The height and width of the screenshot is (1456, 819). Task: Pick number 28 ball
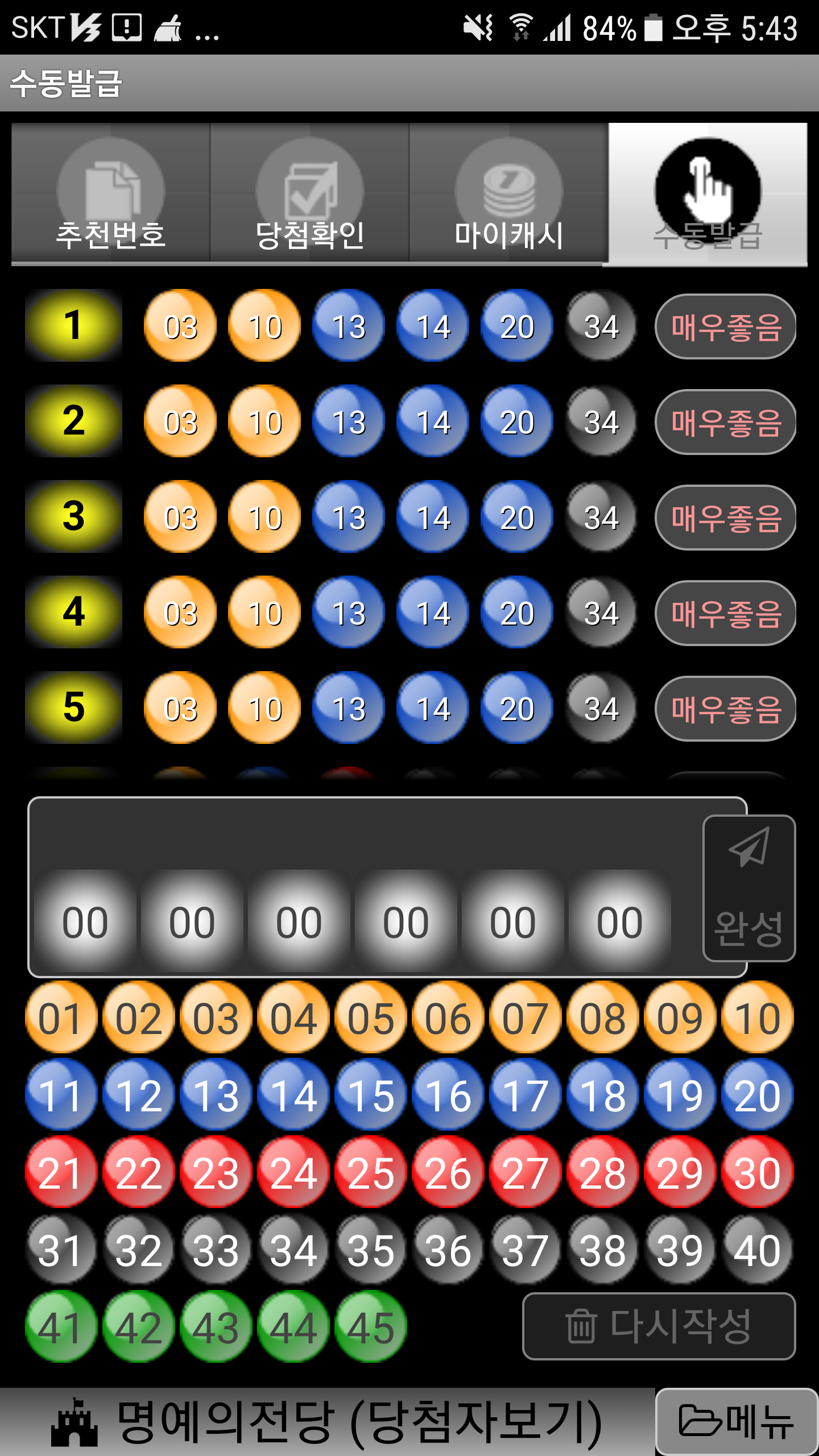[x=602, y=1172]
